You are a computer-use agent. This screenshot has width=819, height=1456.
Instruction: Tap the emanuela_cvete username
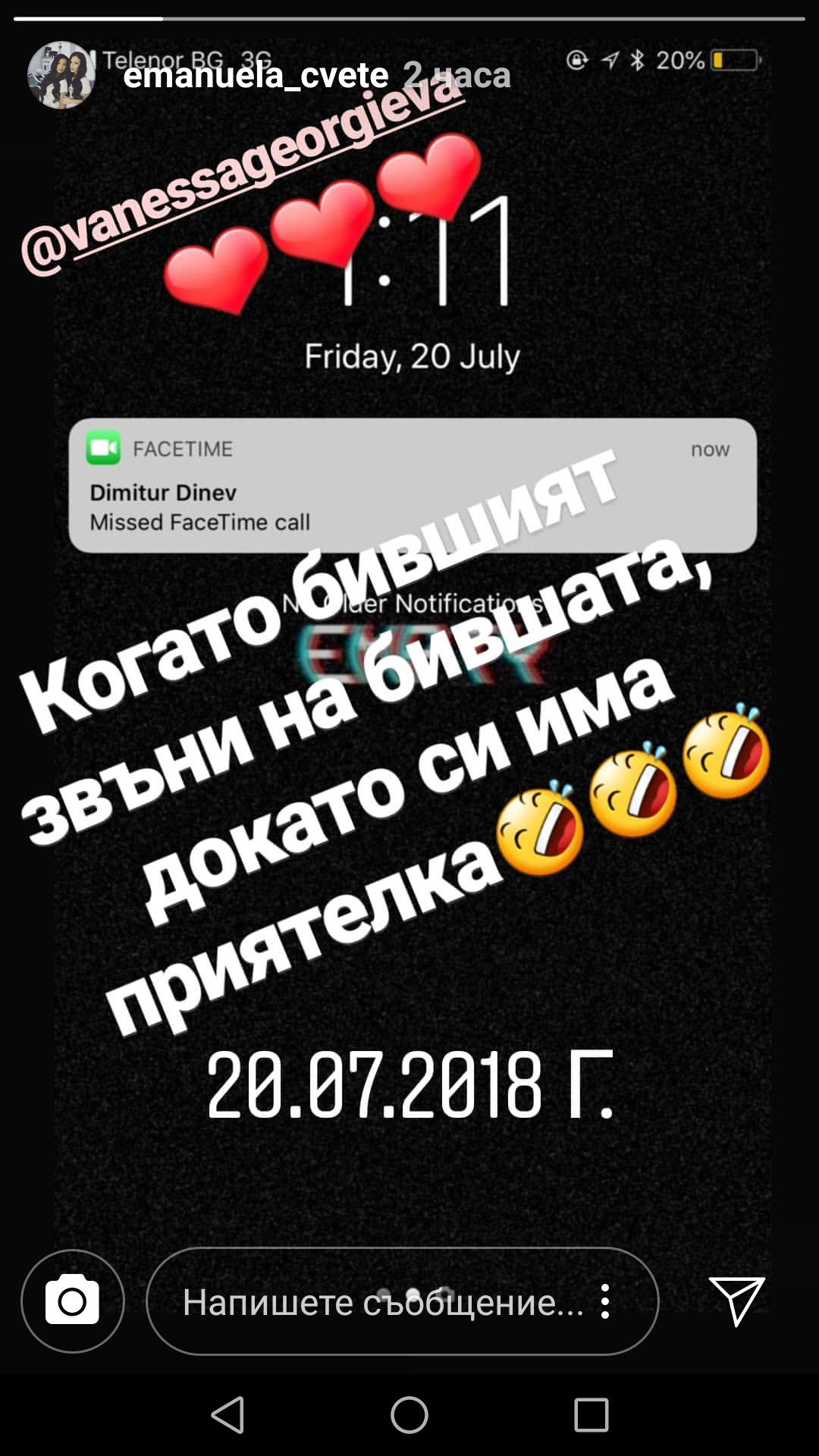coord(256,75)
